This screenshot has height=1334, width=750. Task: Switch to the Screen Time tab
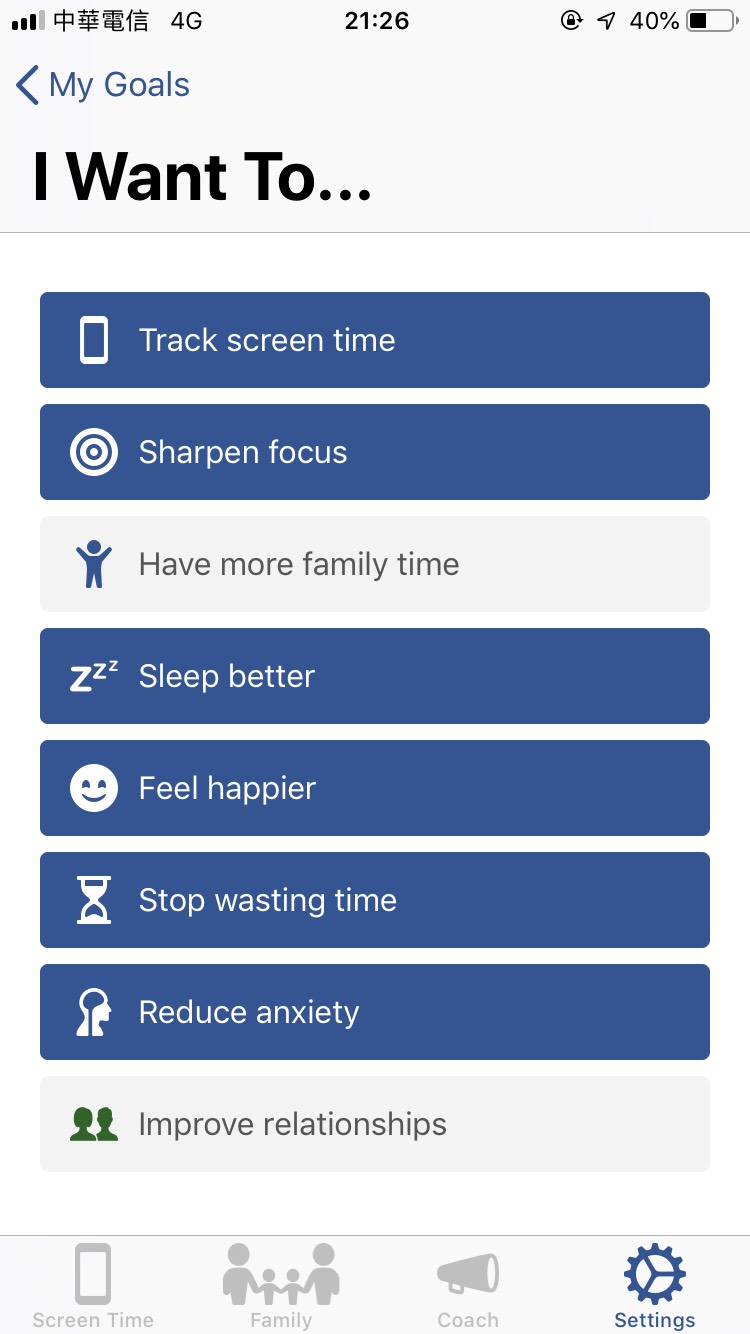(93, 1286)
